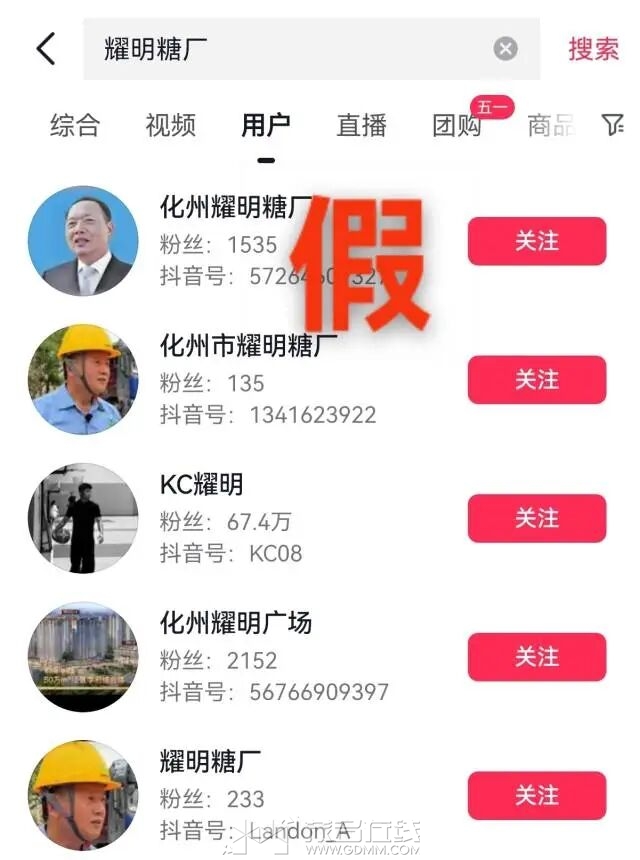Edit the 耀明糖厂 search field
Screen dimensions: 640x860
point(290,48)
